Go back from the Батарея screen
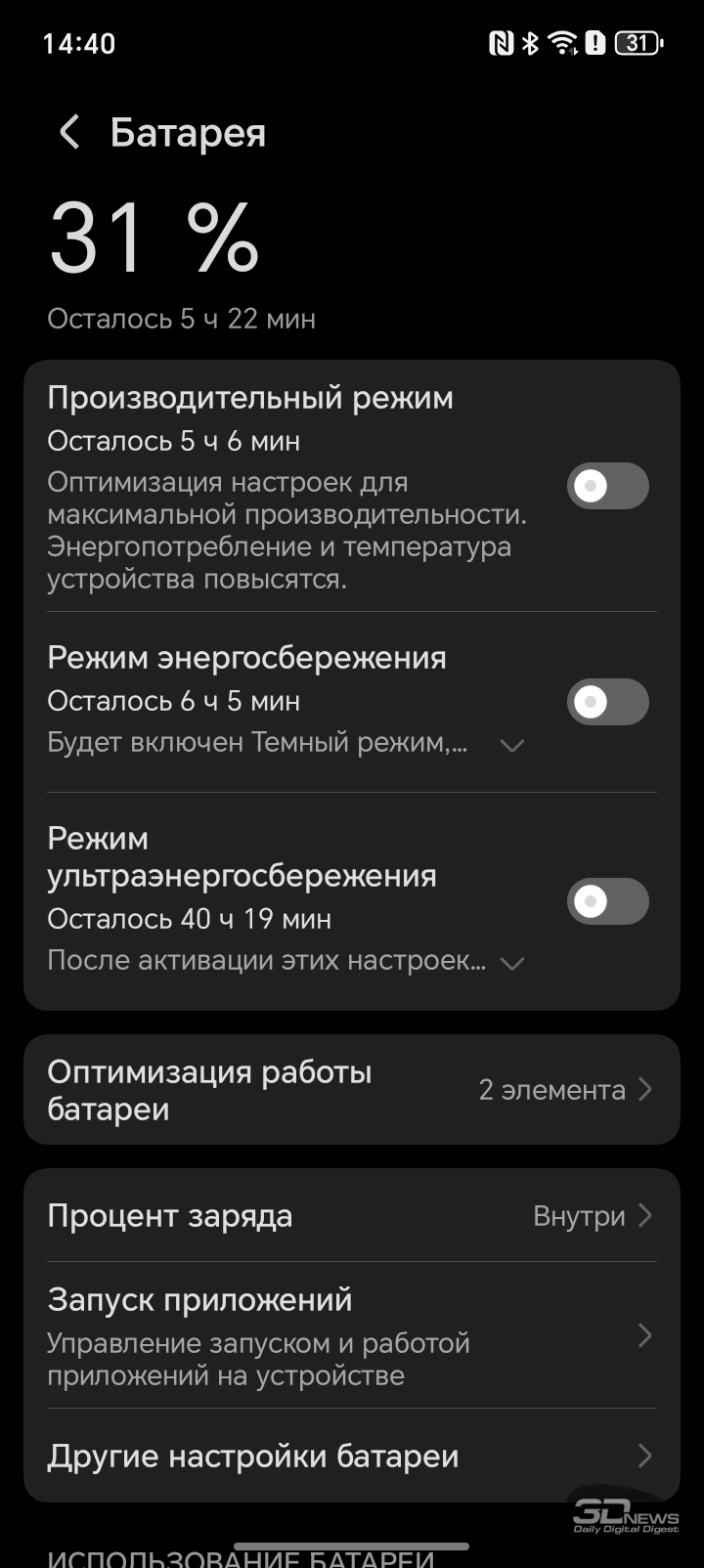This screenshot has width=704, height=1568. [68, 132]
